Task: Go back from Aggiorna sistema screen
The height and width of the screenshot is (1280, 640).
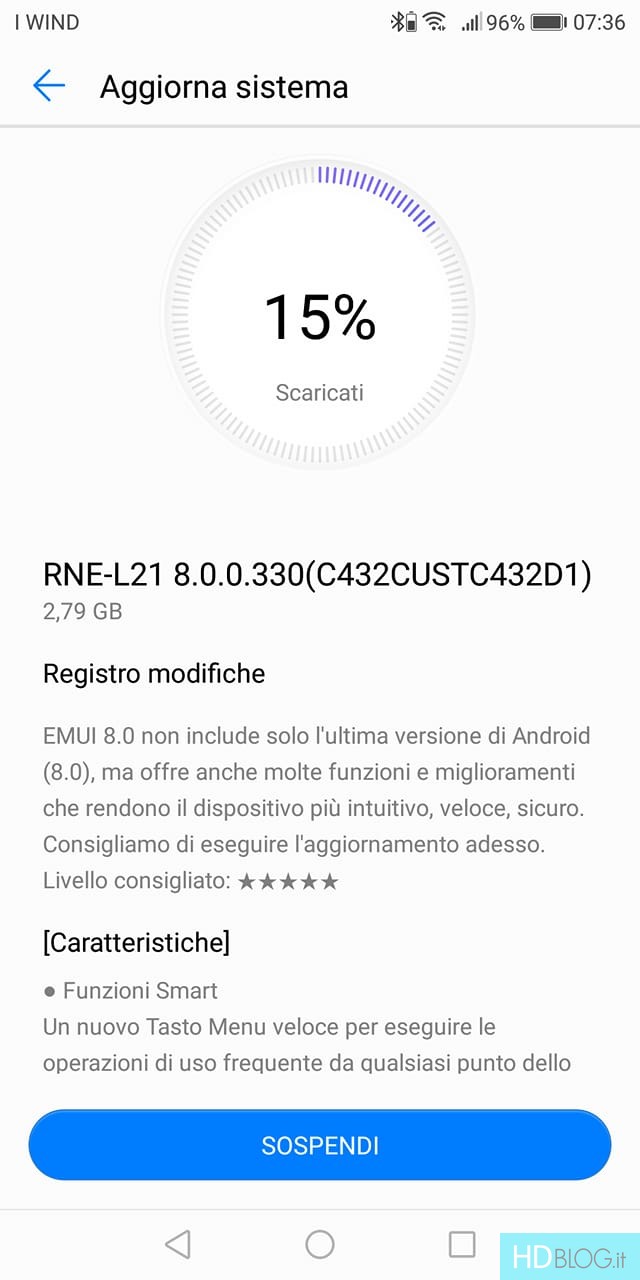Action: 49,86
